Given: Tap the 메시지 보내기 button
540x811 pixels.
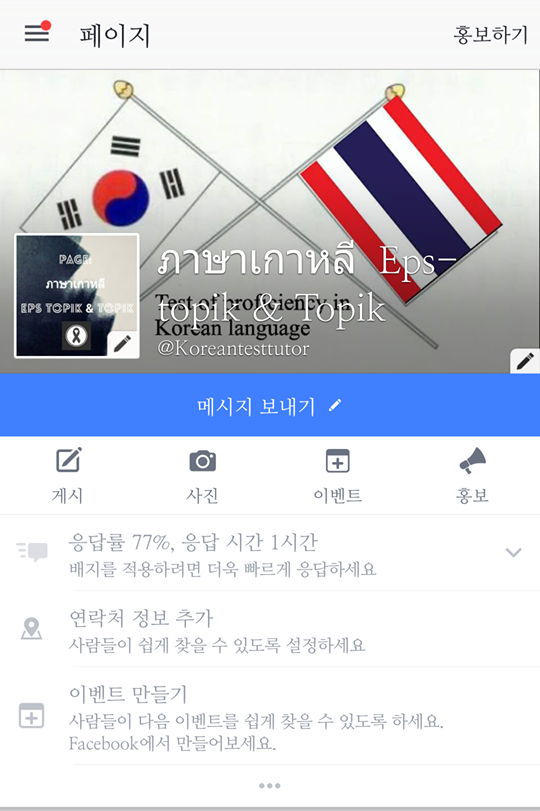Looking at the screenshot, I should click(270, 405).
